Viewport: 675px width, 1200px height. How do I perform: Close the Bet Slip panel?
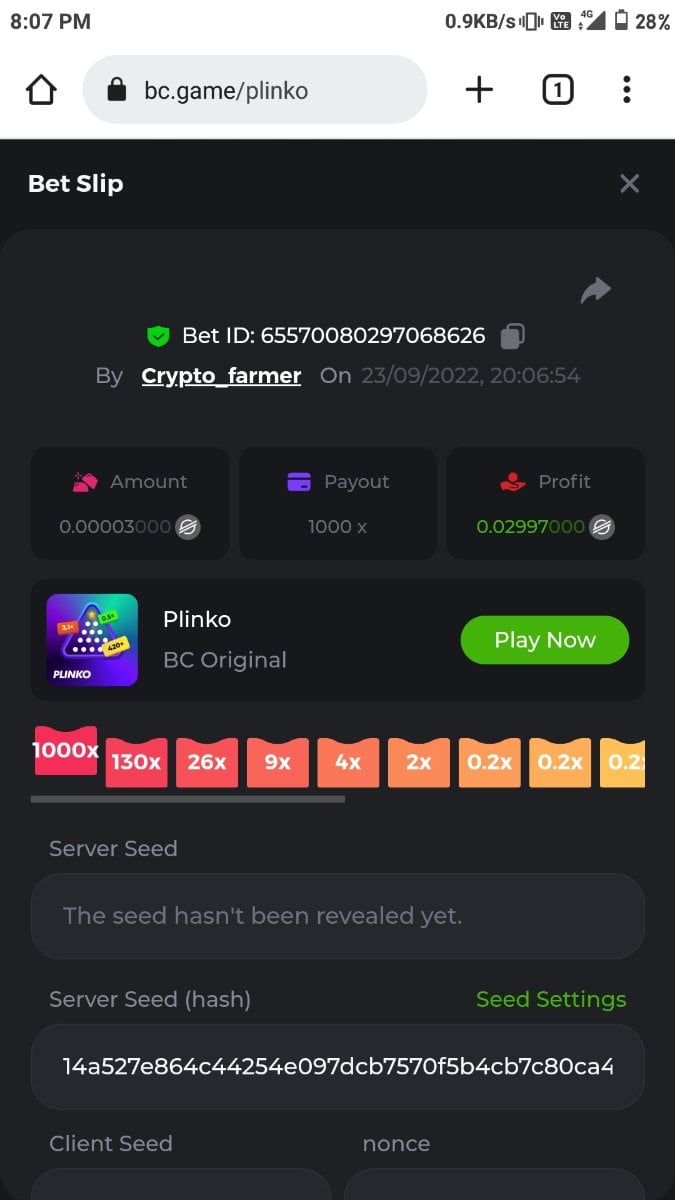click(629, 184)
